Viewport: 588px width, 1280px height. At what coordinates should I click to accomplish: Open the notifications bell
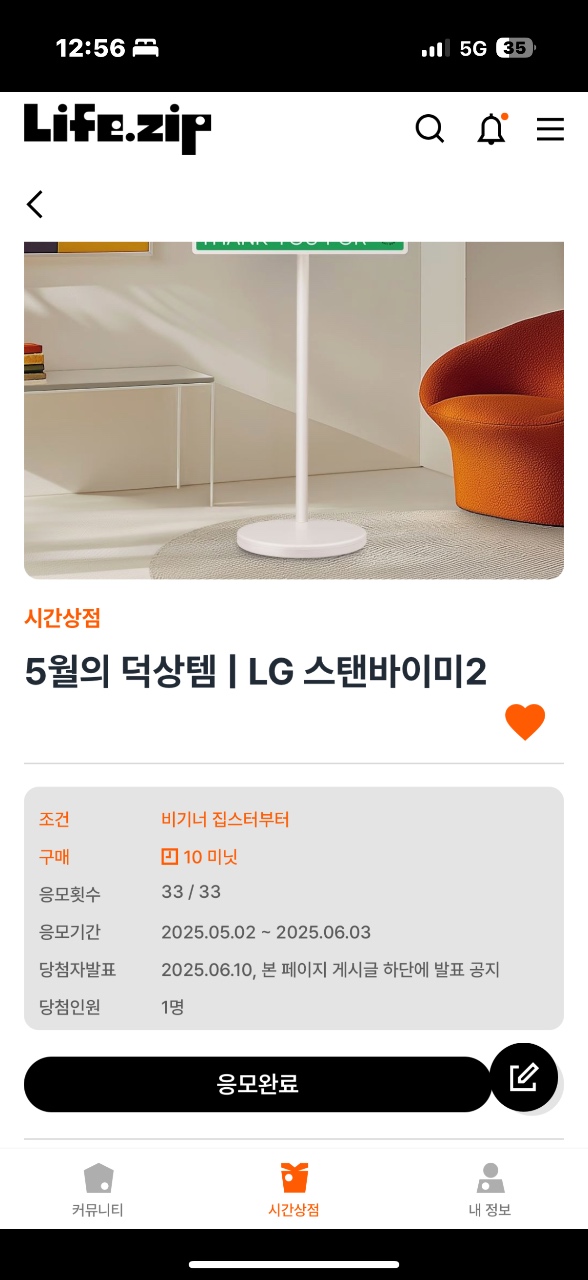coord(491,129)
